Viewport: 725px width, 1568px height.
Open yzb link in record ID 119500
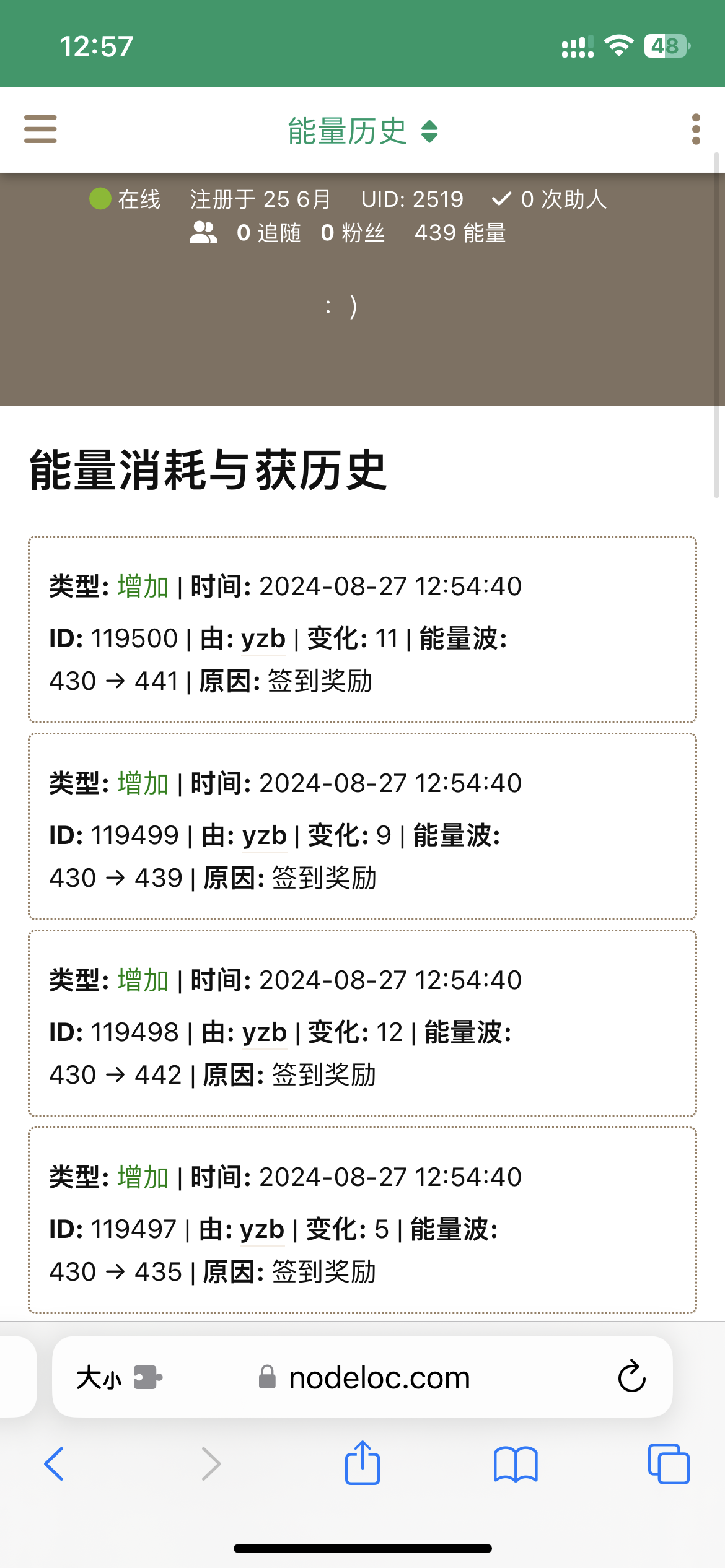263,638
